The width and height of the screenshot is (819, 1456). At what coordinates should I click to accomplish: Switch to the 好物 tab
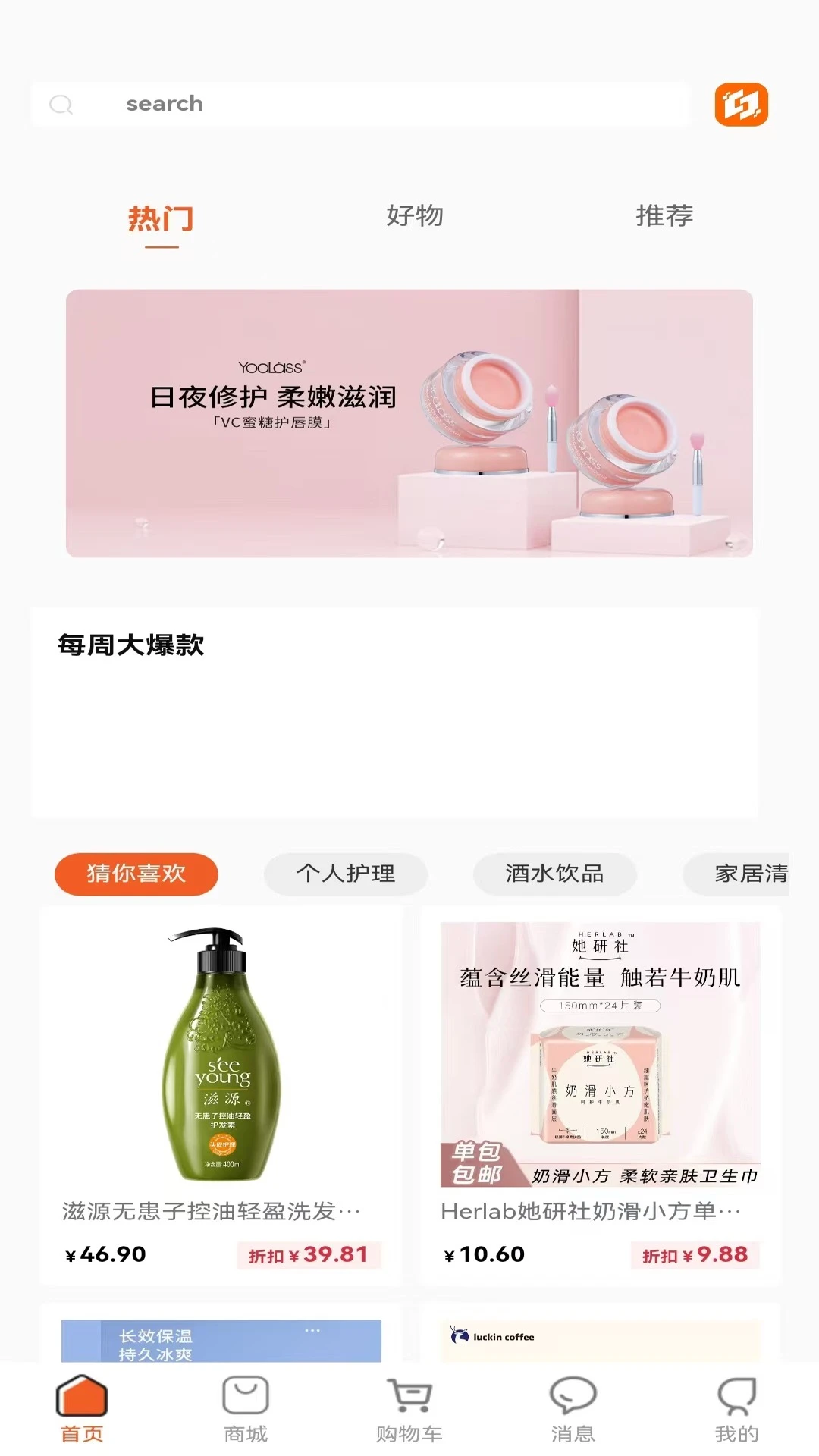pyautogui.click(x=415, y=218)
